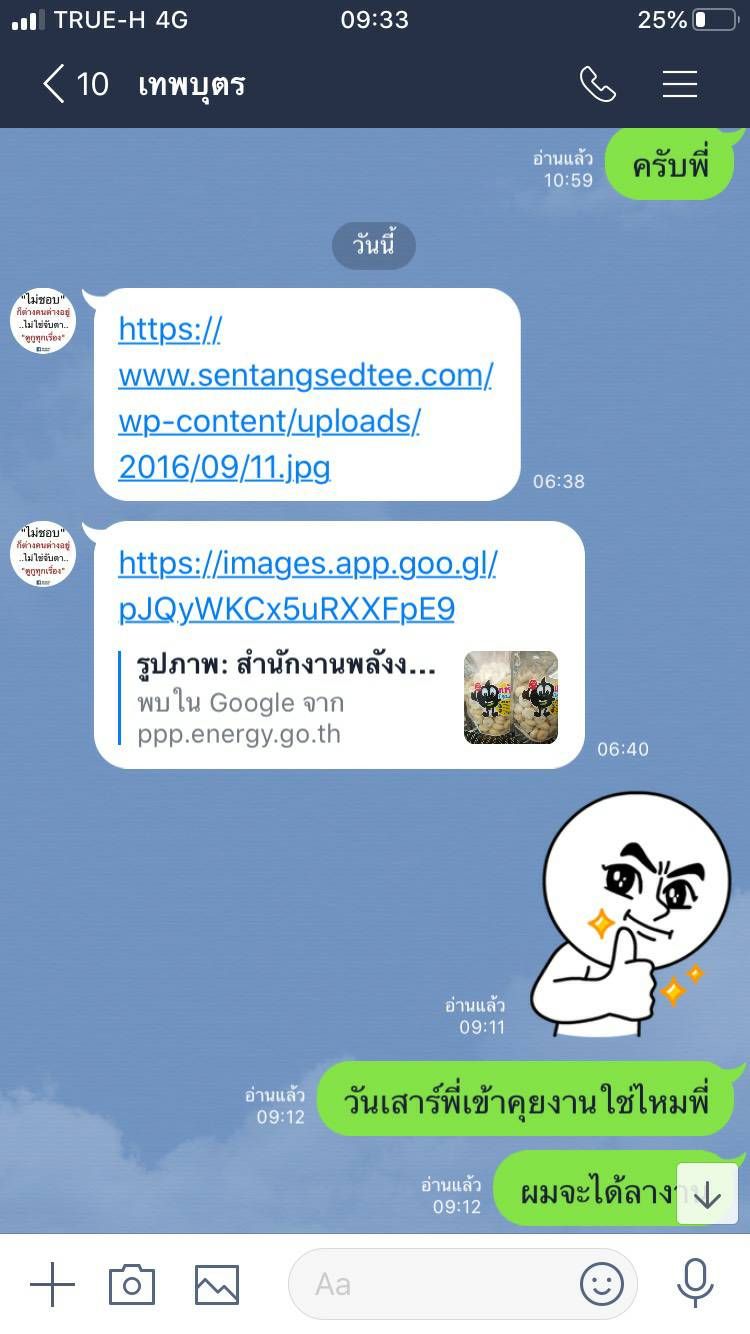Open the chat menu hamburger icon

coord(680,84)
